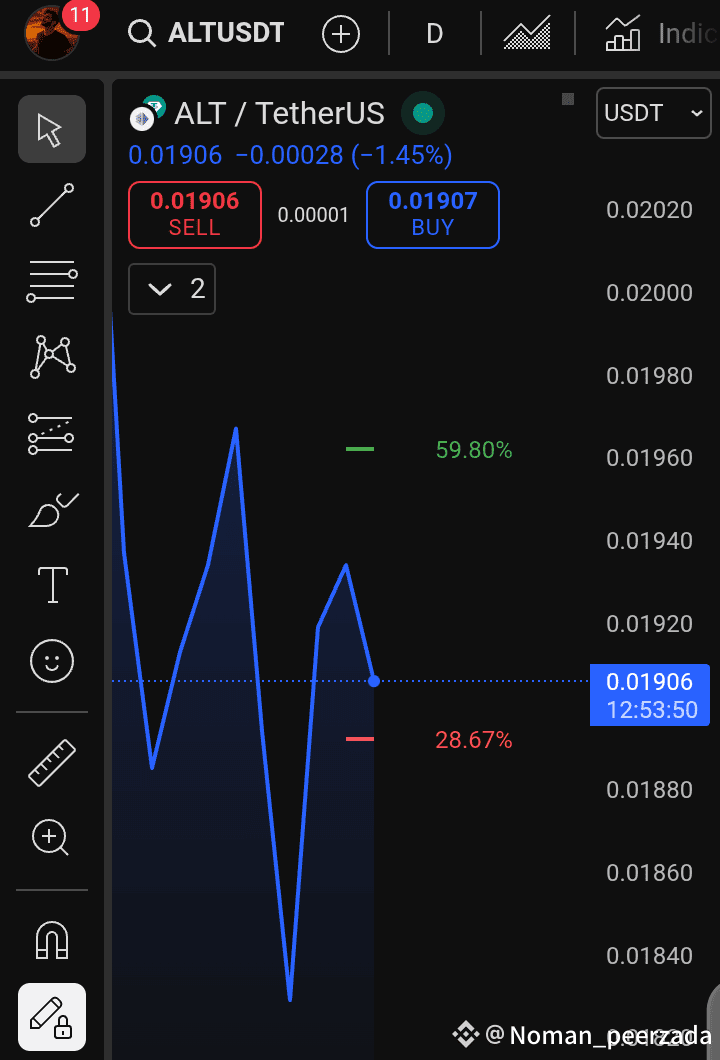Open Fibonacci horizontal lines tool
Viewport: 720px width, 1060px height.
click(x=52, y=282)
